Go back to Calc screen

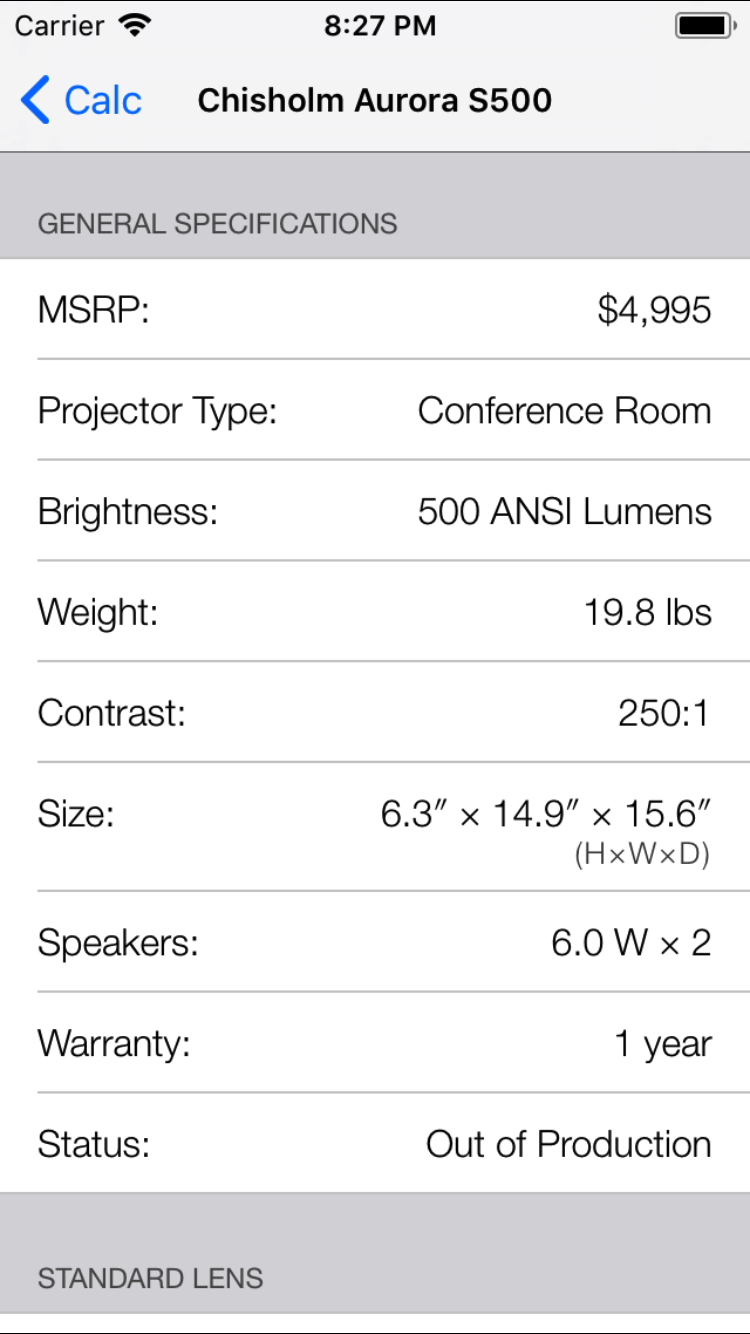click(82, 101)
